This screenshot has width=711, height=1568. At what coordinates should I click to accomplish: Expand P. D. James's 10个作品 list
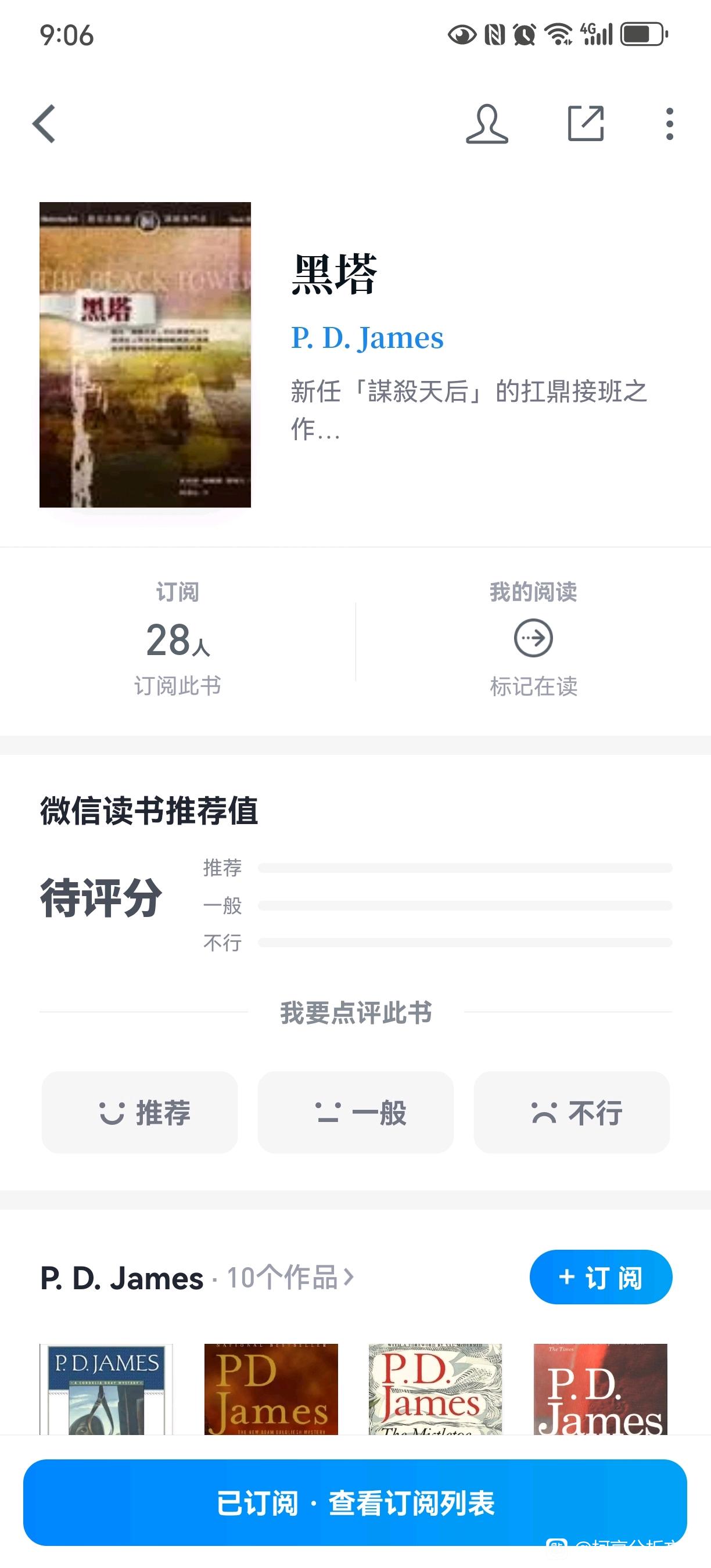290,1277
